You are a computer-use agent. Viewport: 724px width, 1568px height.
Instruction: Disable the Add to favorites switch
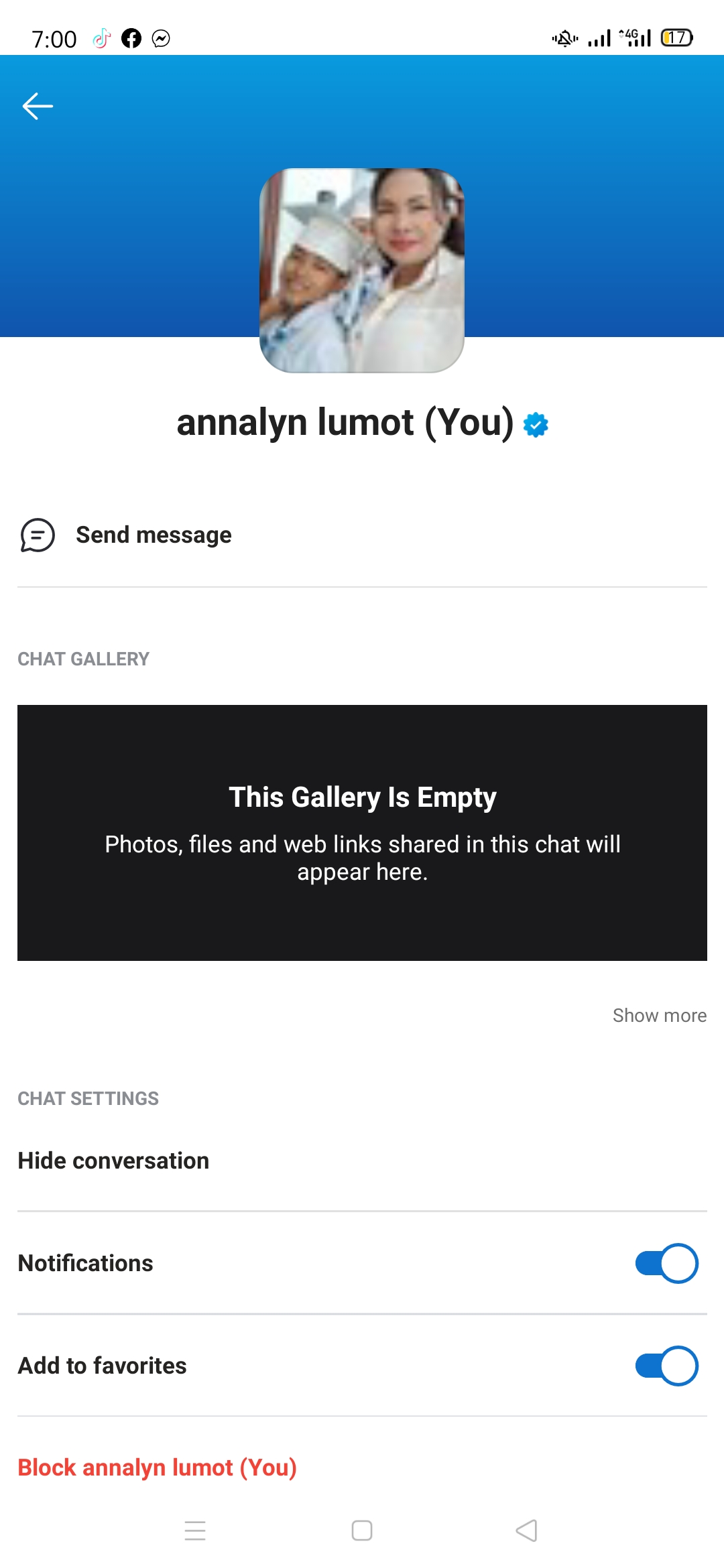point(666,1366)
